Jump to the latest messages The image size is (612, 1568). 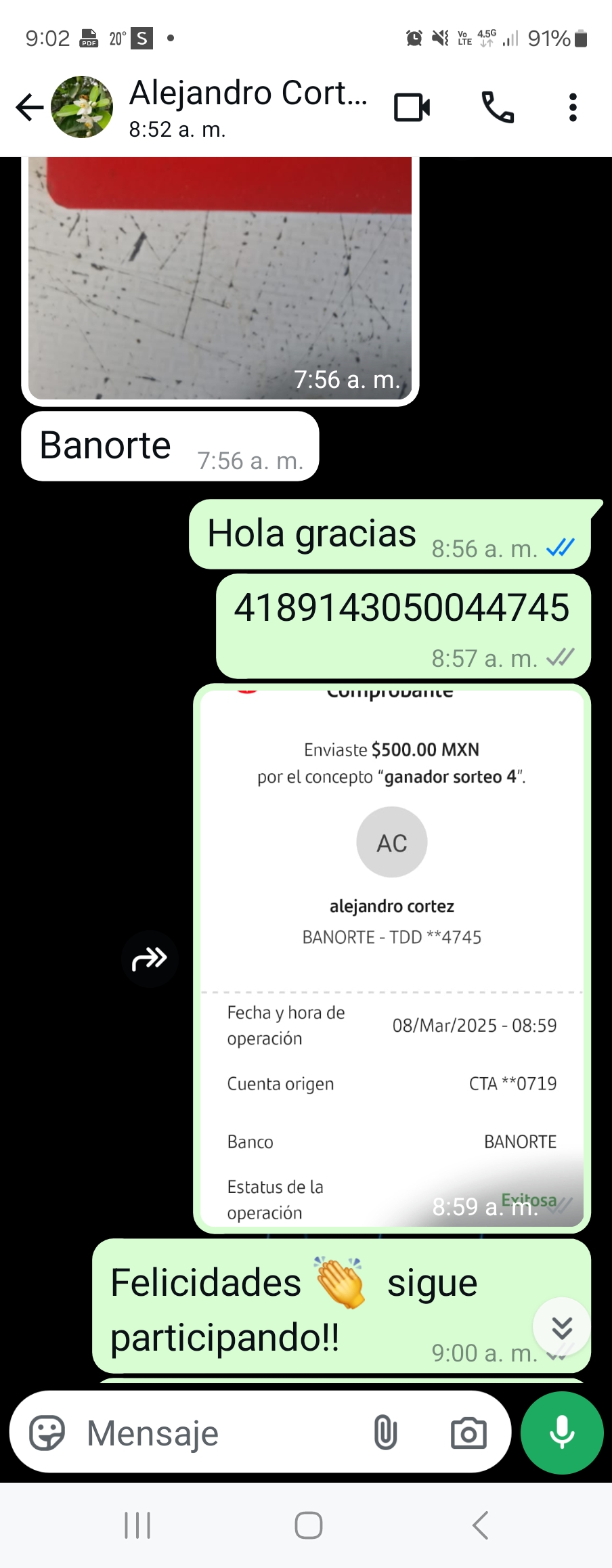pyautogui.click(x=562, y=1327)
